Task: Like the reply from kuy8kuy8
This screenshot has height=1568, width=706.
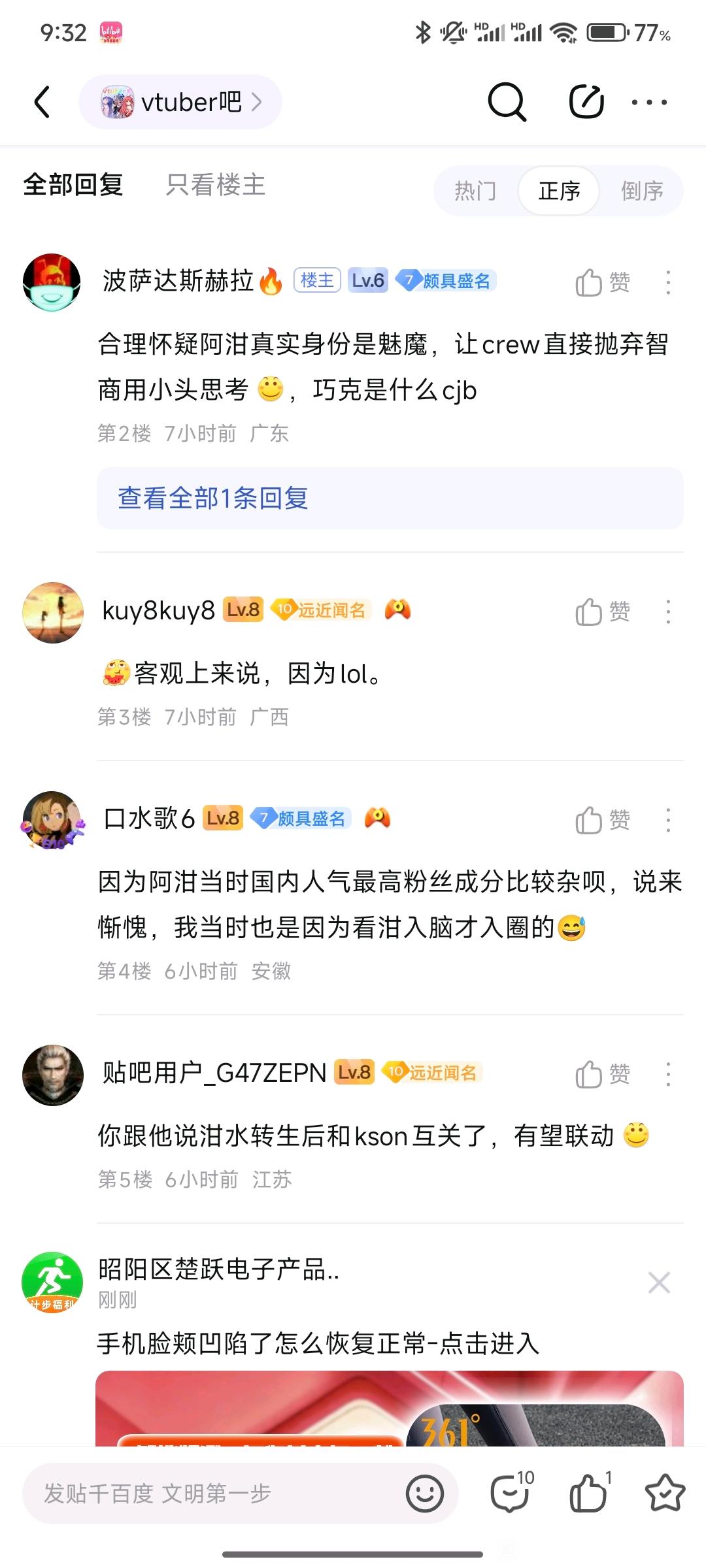Action: coord(602,612)
